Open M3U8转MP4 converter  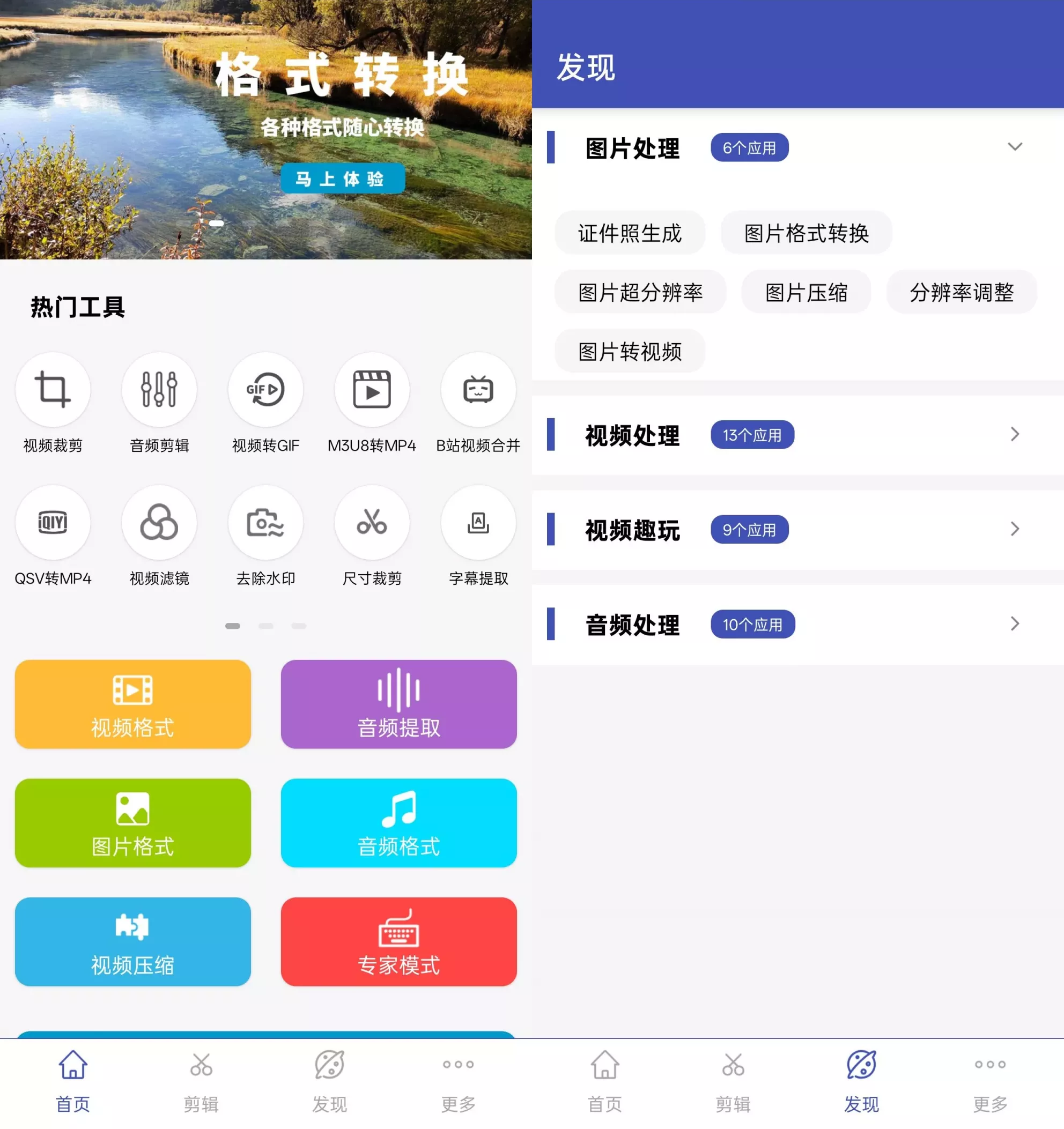(372, 390)
